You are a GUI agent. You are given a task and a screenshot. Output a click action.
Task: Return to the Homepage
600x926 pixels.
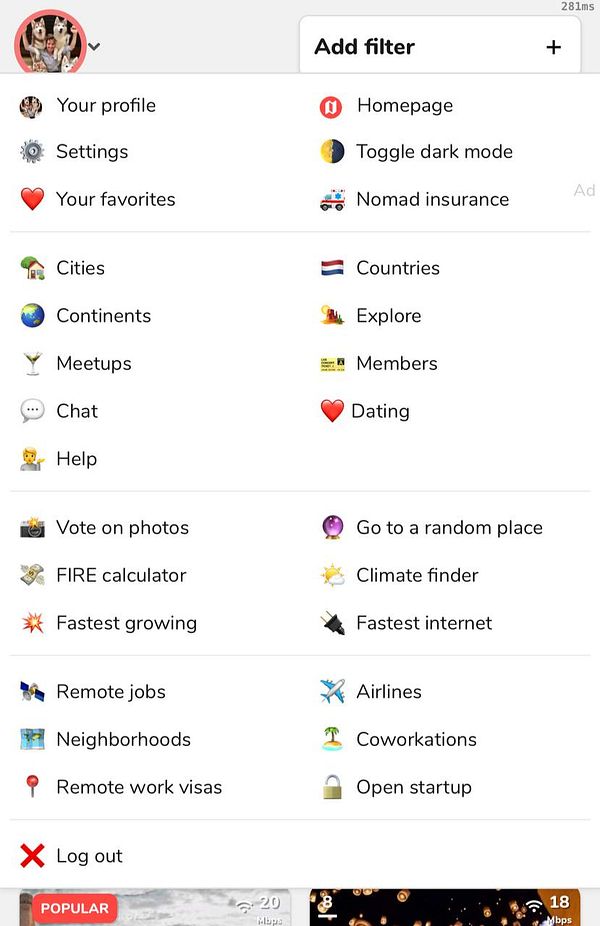[403, 105]
